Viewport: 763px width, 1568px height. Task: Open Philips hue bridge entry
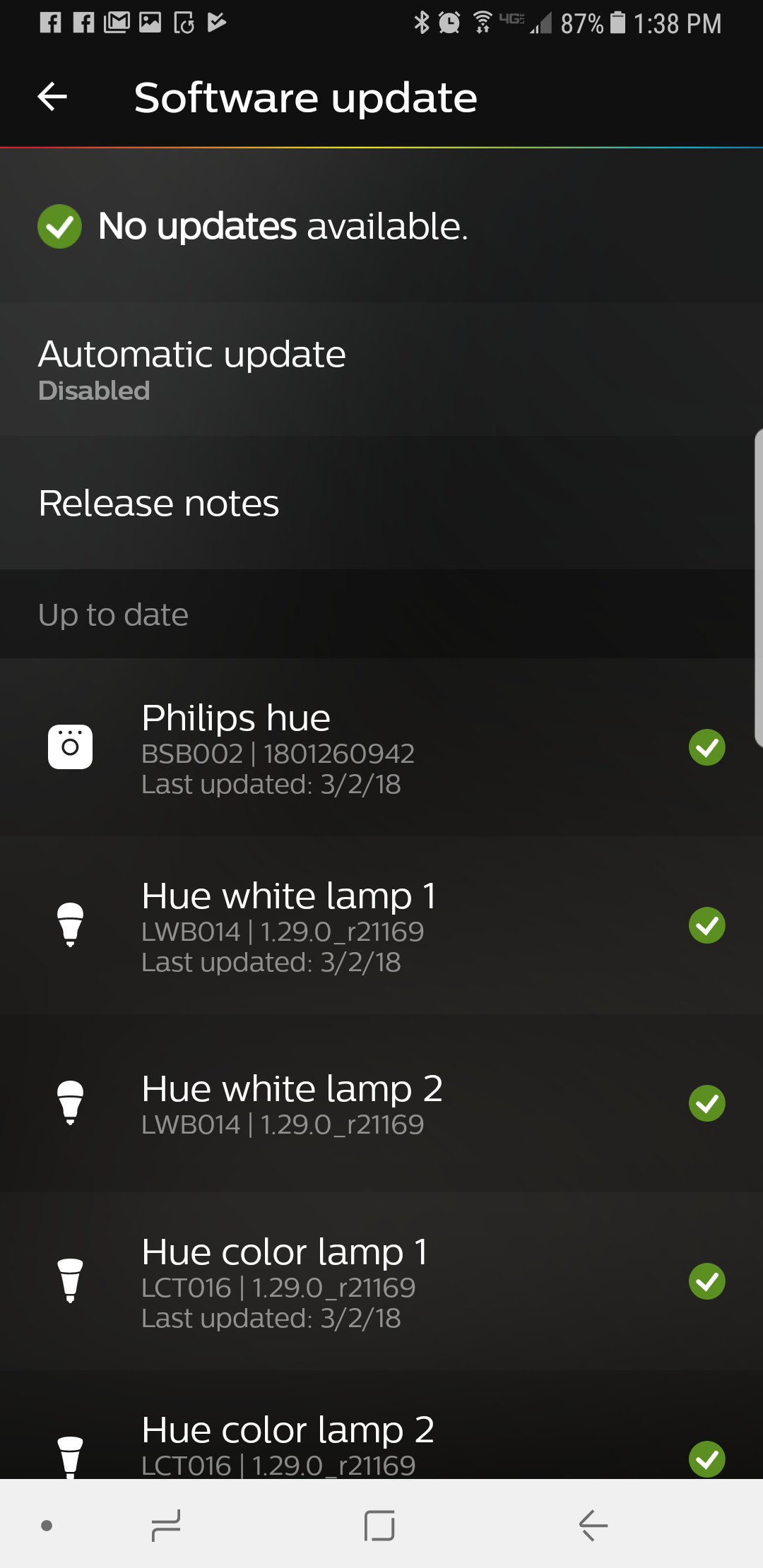point(381,747)
